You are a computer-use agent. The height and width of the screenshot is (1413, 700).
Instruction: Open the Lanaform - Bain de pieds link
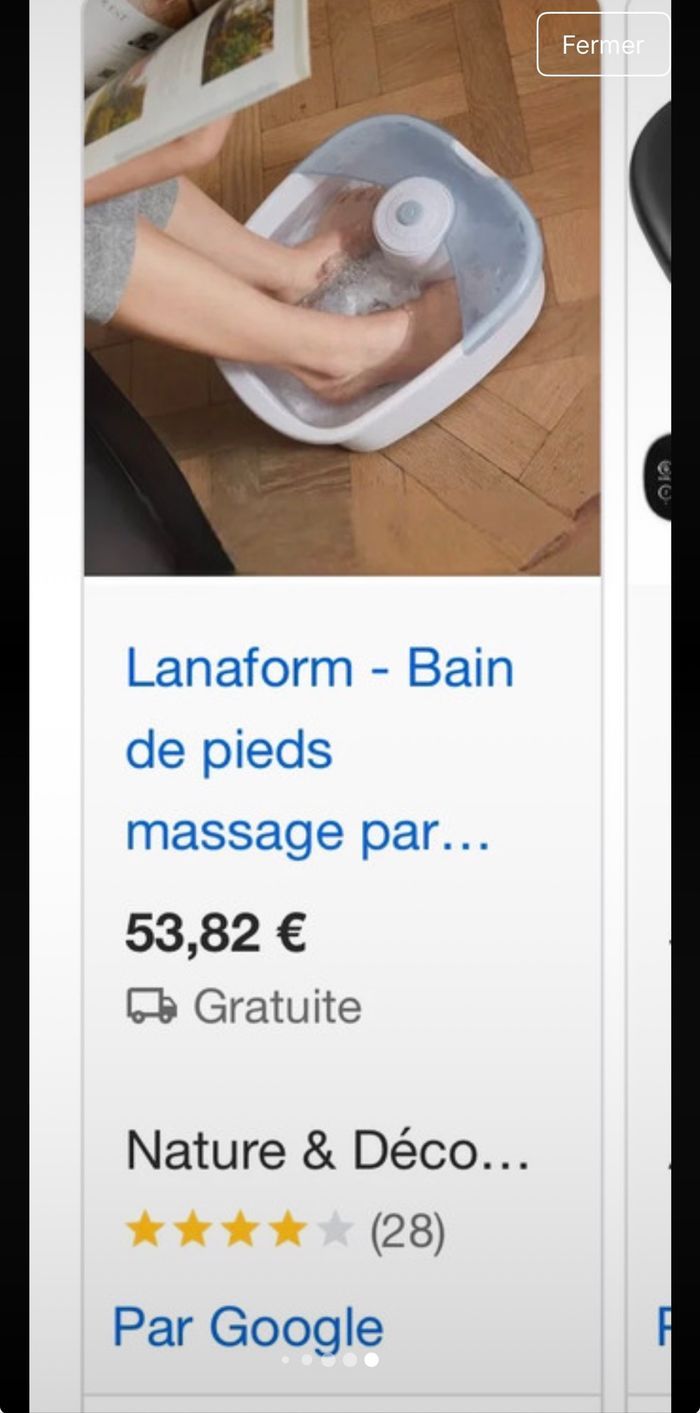coord(319,750)
